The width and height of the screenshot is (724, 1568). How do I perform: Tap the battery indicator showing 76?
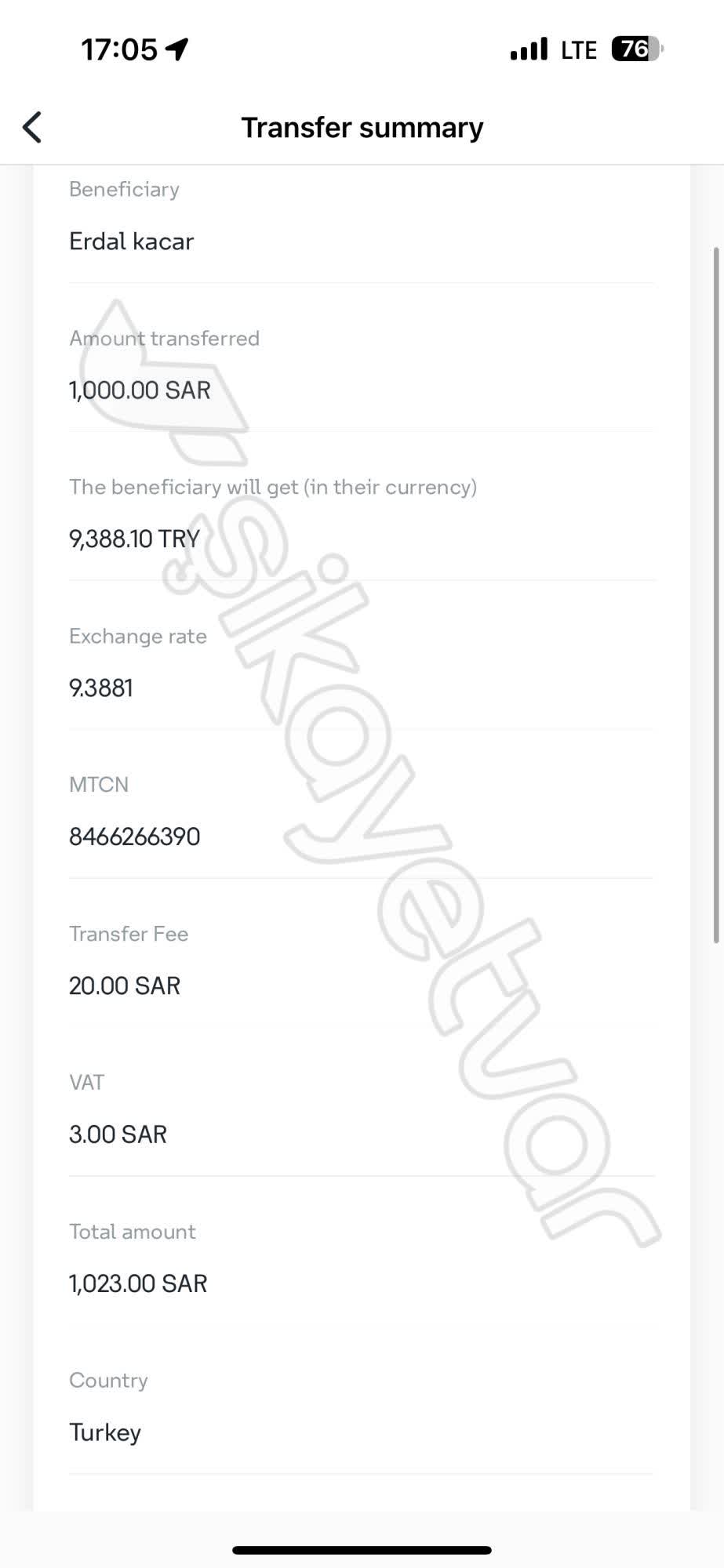coord(633,47)
